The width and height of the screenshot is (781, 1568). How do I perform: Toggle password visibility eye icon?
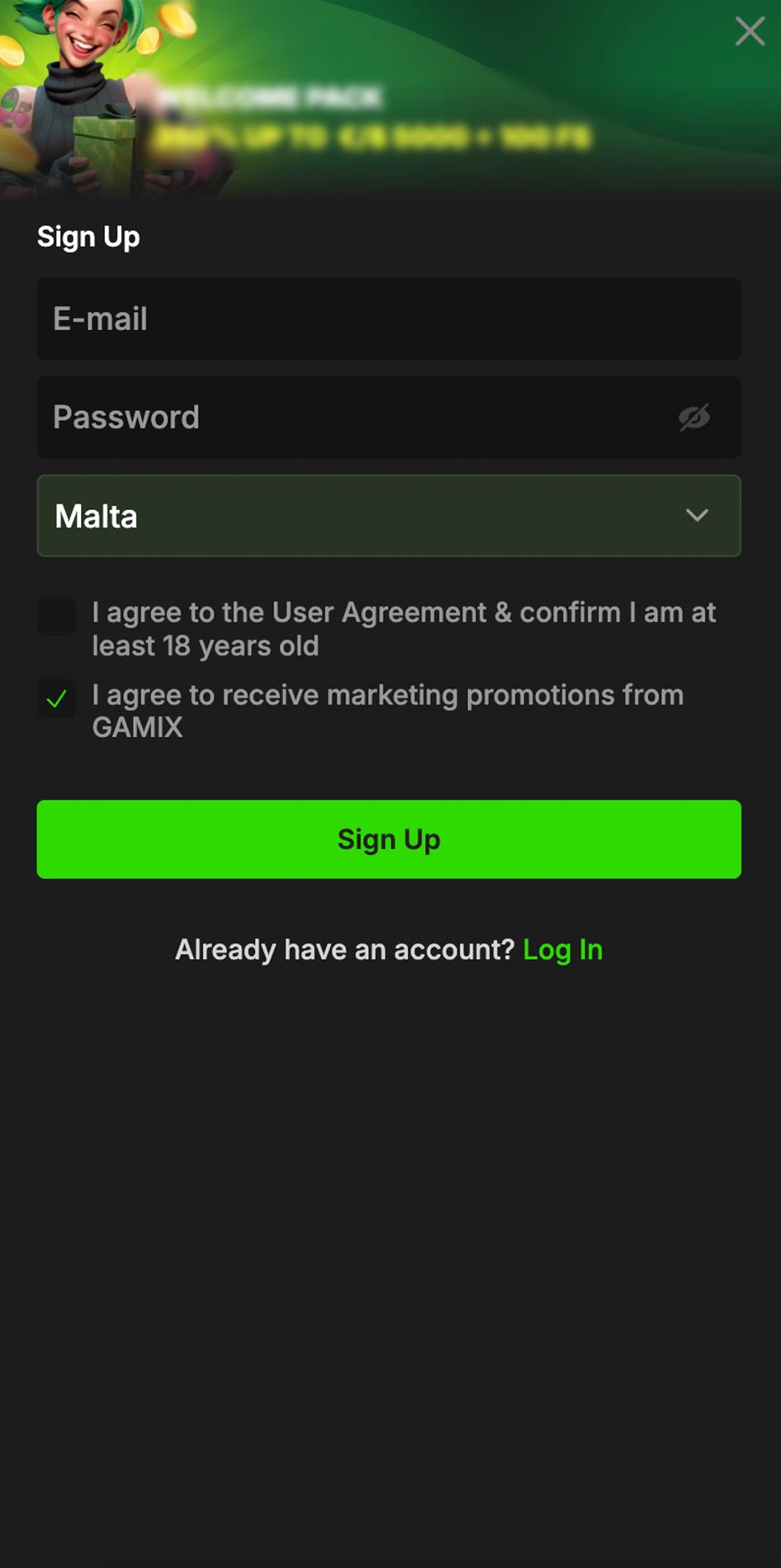[694, 418]
